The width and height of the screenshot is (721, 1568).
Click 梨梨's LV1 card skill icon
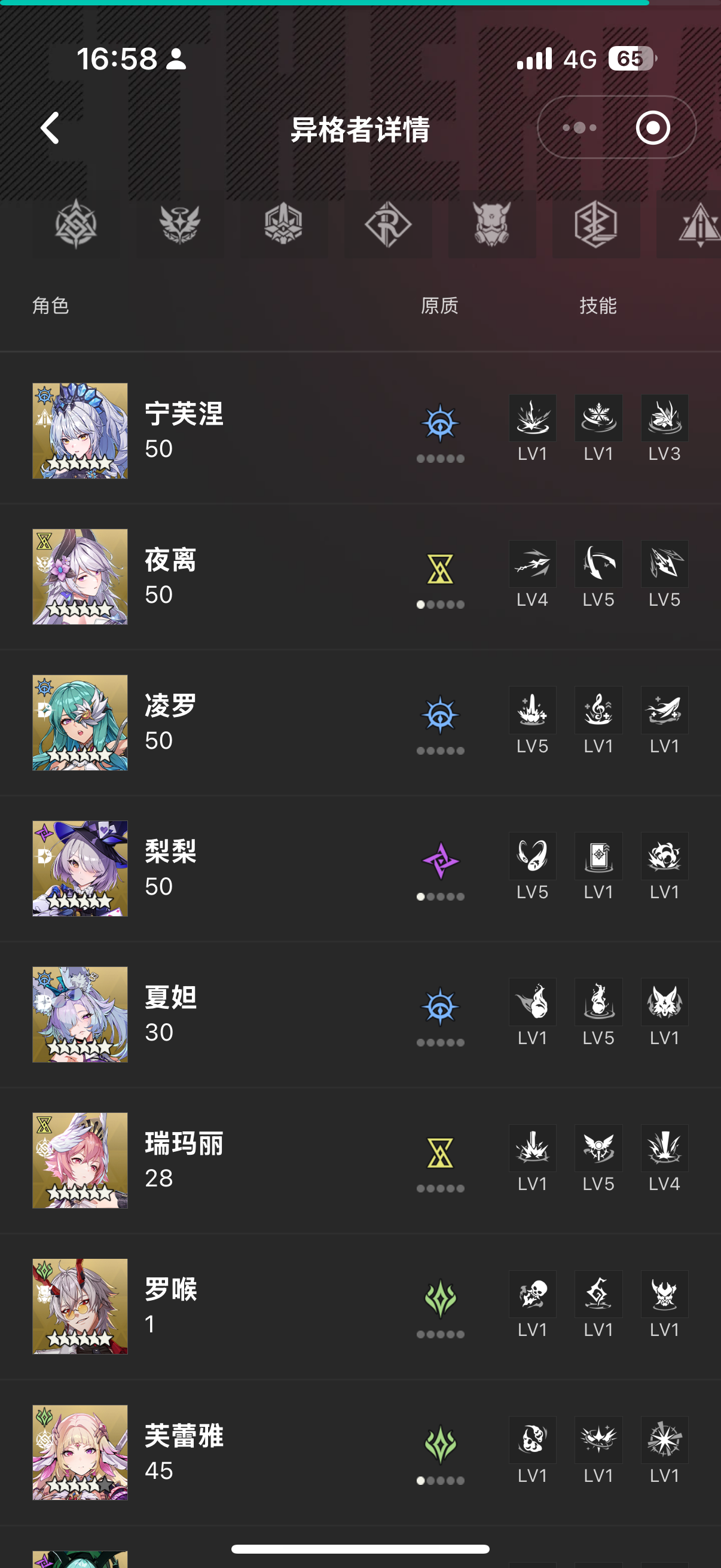[598, 856]
